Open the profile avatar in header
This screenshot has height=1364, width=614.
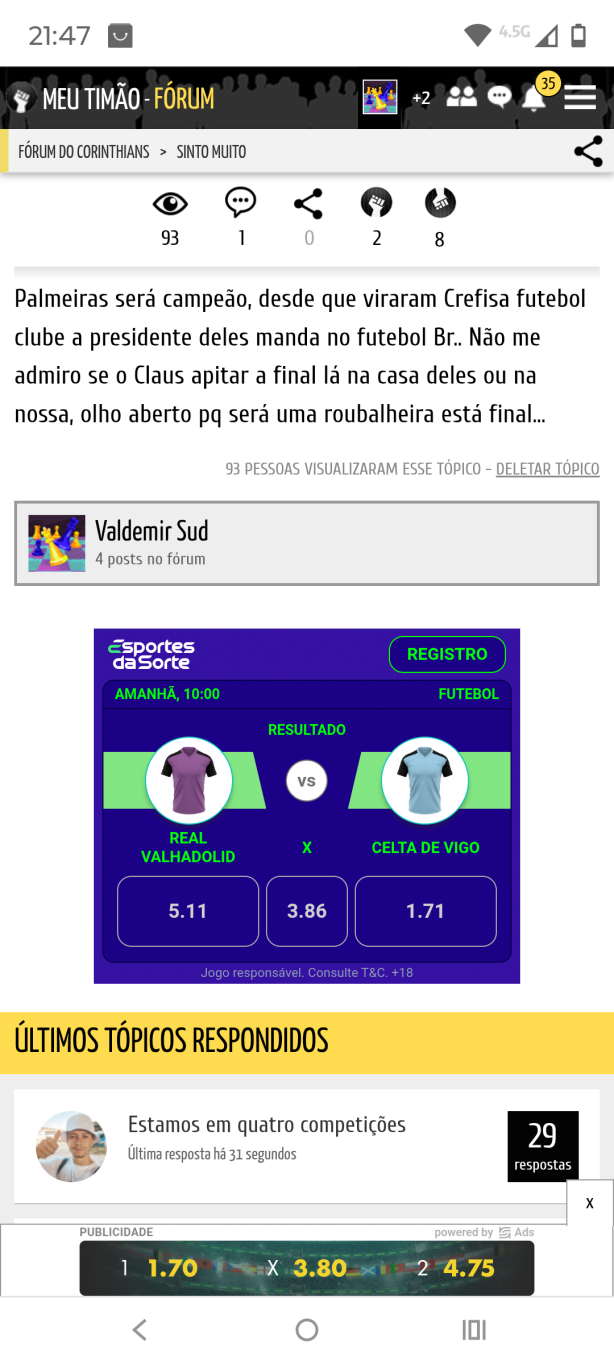pos(380,98)
